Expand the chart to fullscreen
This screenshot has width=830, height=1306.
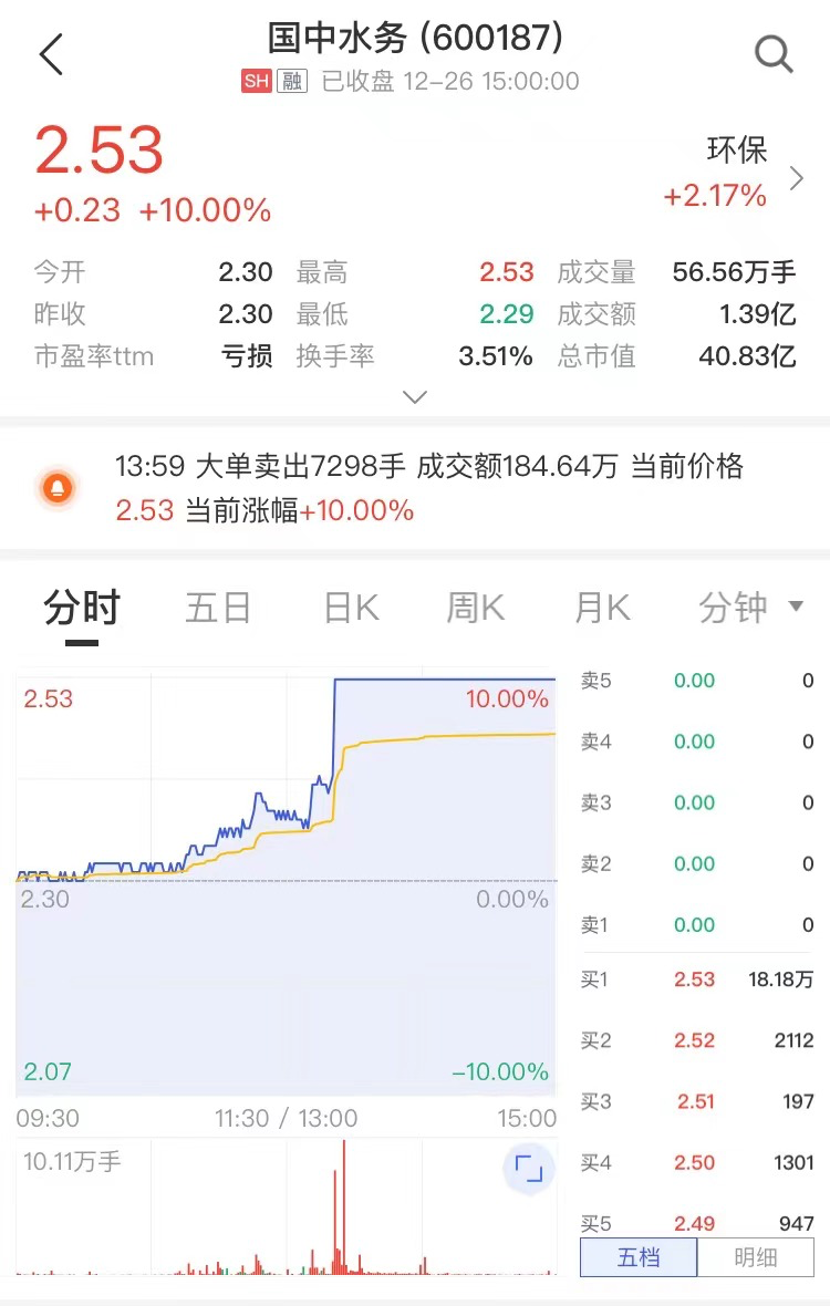(x=528, y=1169)
